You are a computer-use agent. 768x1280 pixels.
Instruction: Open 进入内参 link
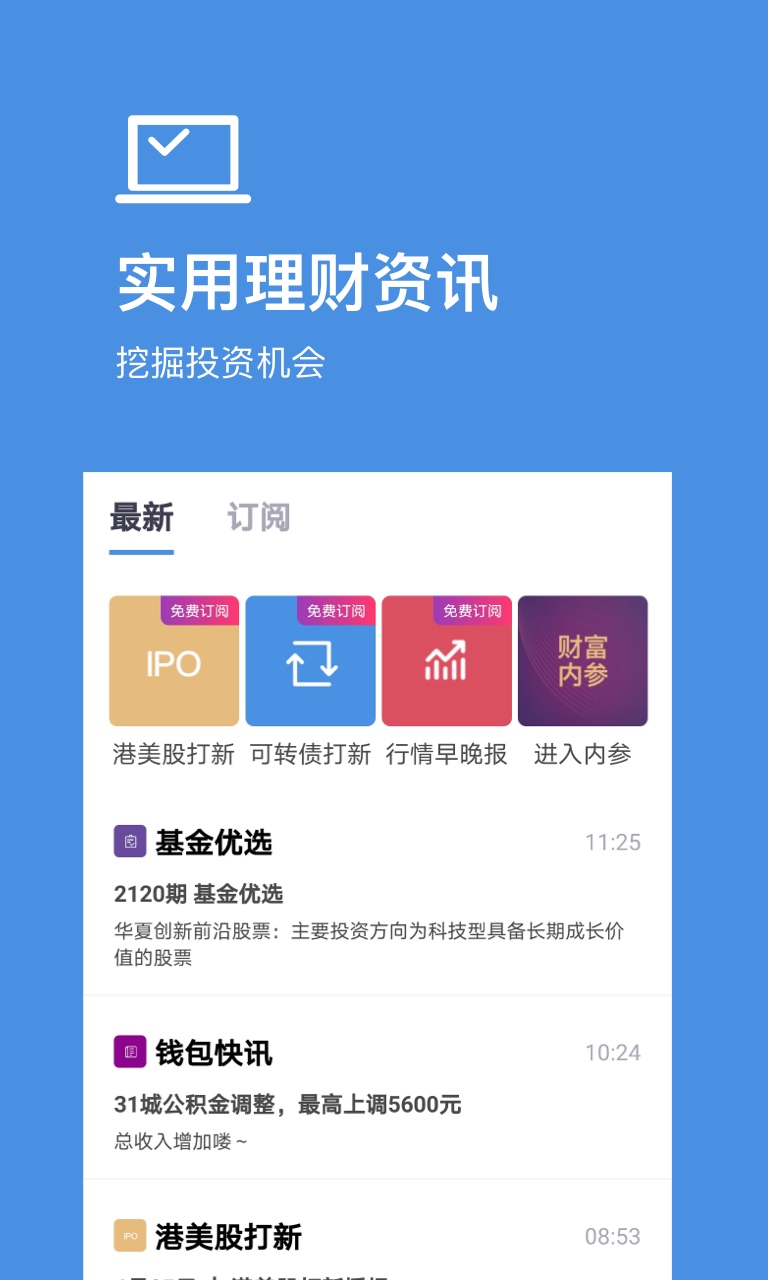click(x=582, y=755)
